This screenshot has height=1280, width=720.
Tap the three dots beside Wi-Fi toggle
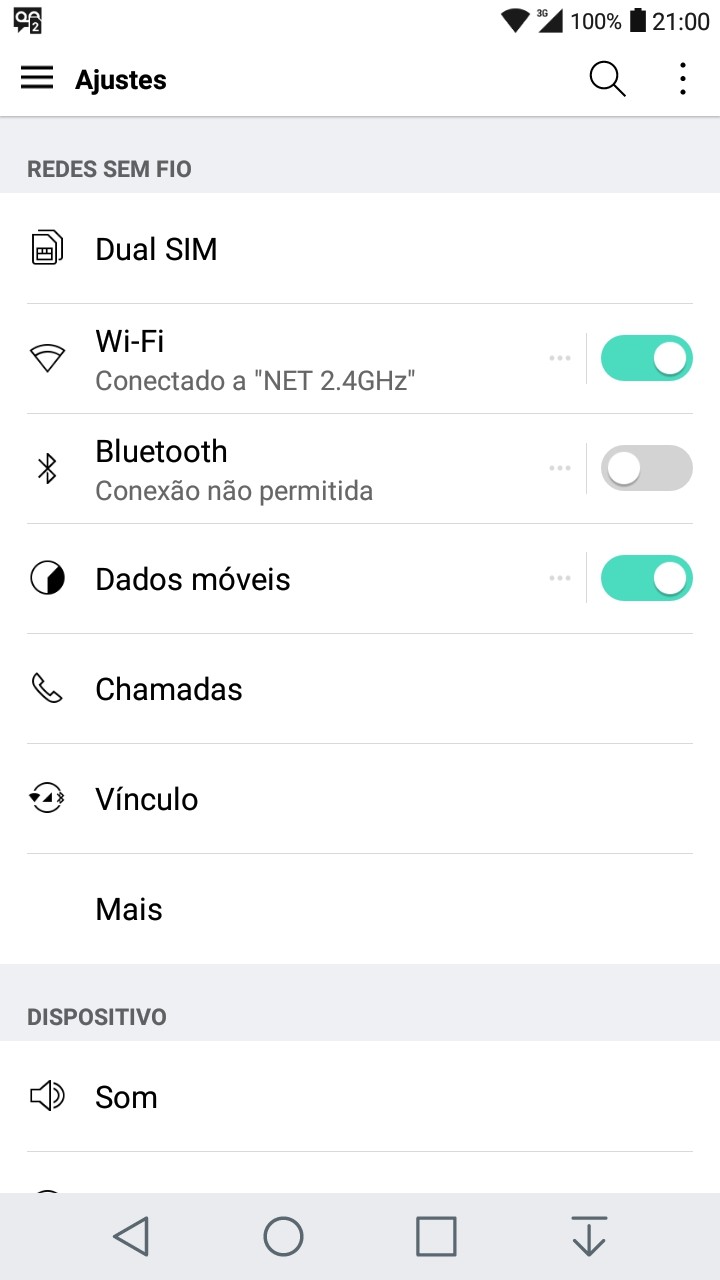point(560,358)
